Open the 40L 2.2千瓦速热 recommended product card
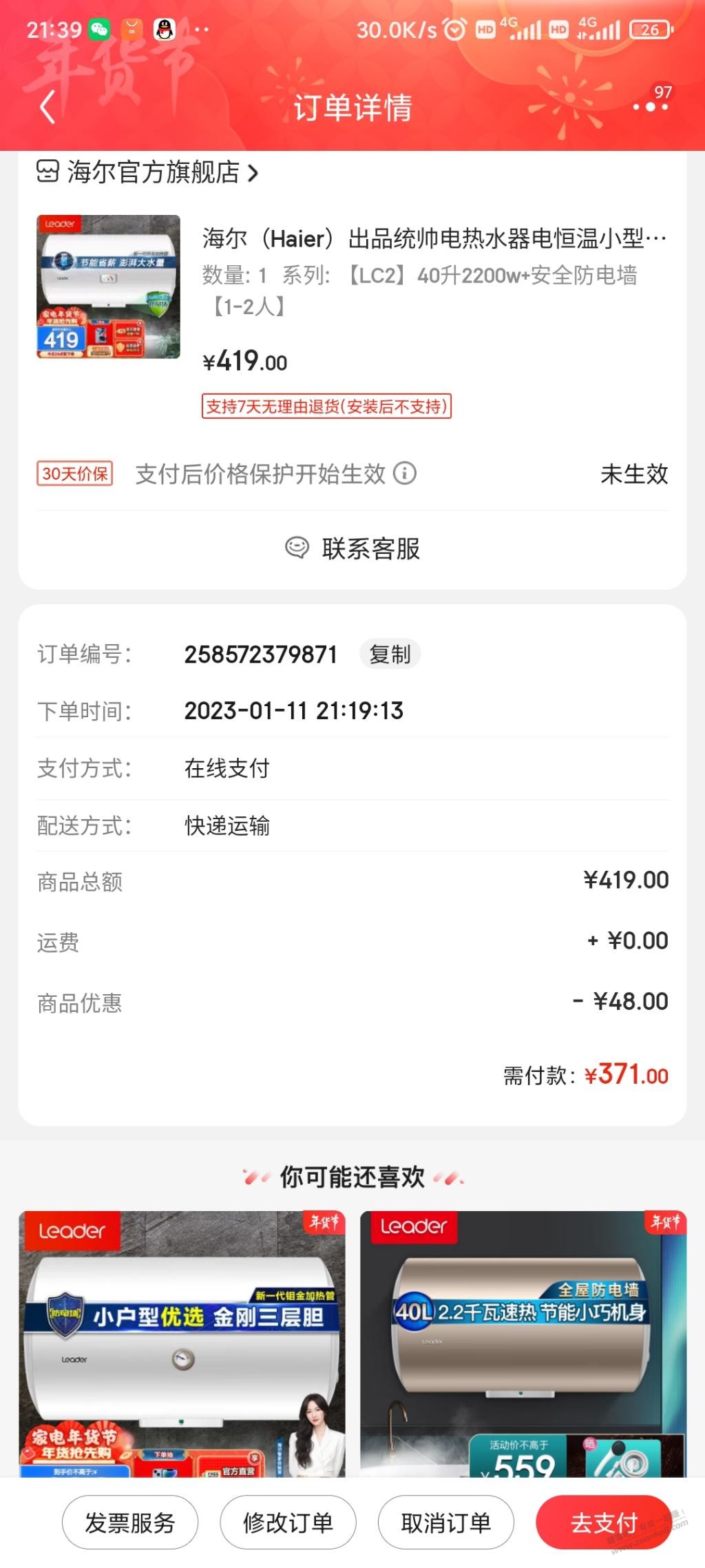 [x=523, y=1343]
